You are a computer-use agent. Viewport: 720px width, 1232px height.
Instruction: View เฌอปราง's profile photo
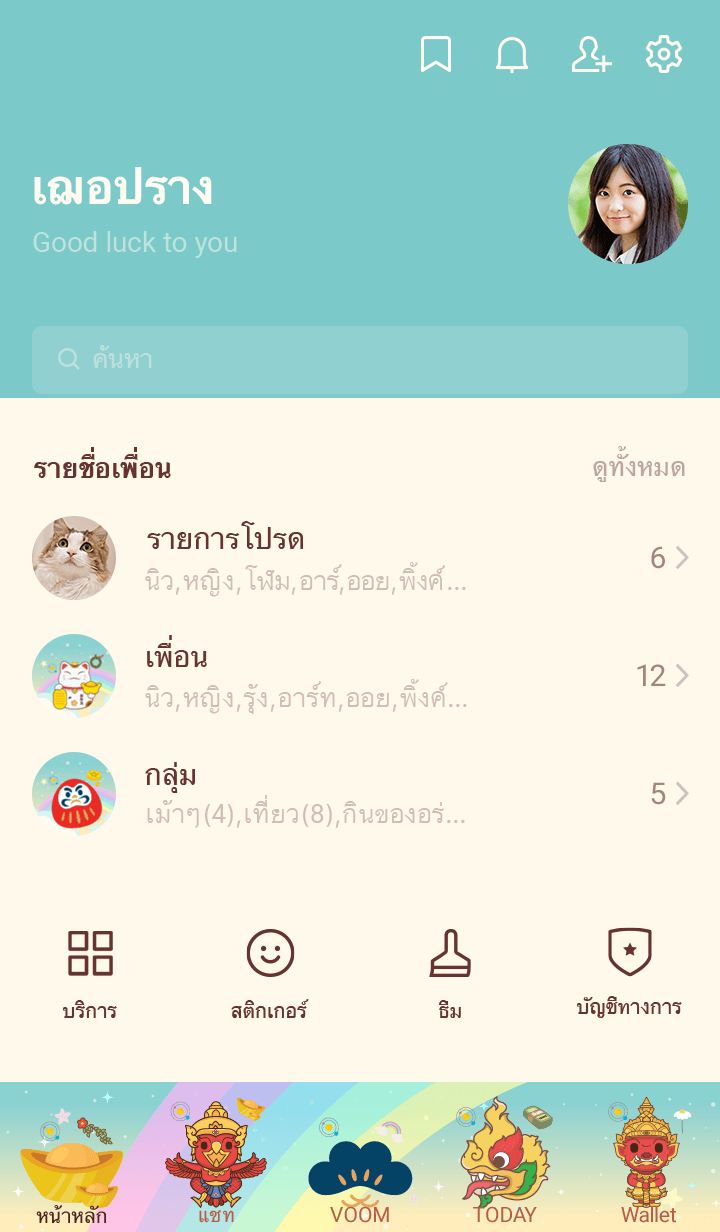click(x=628, y=204)
